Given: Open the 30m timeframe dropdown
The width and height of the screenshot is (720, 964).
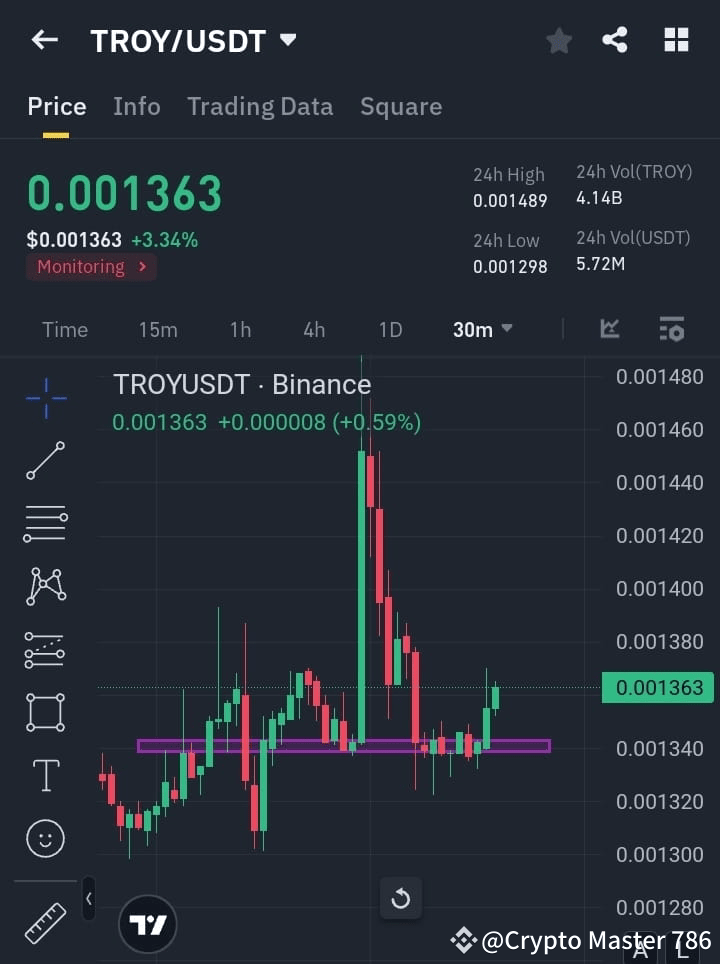Looking at the screenshot, I should point(481,329).
